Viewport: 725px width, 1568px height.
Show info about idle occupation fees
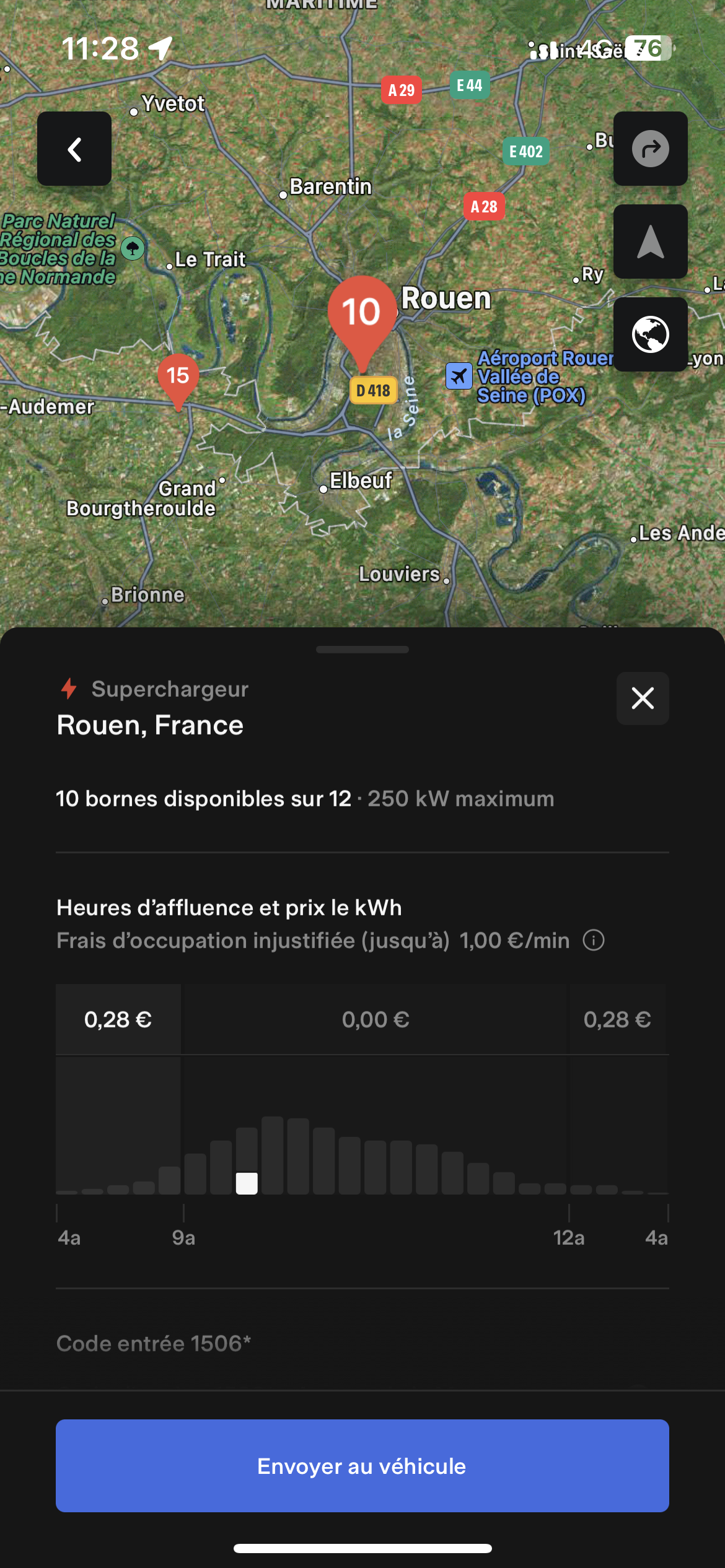point(594,941)
